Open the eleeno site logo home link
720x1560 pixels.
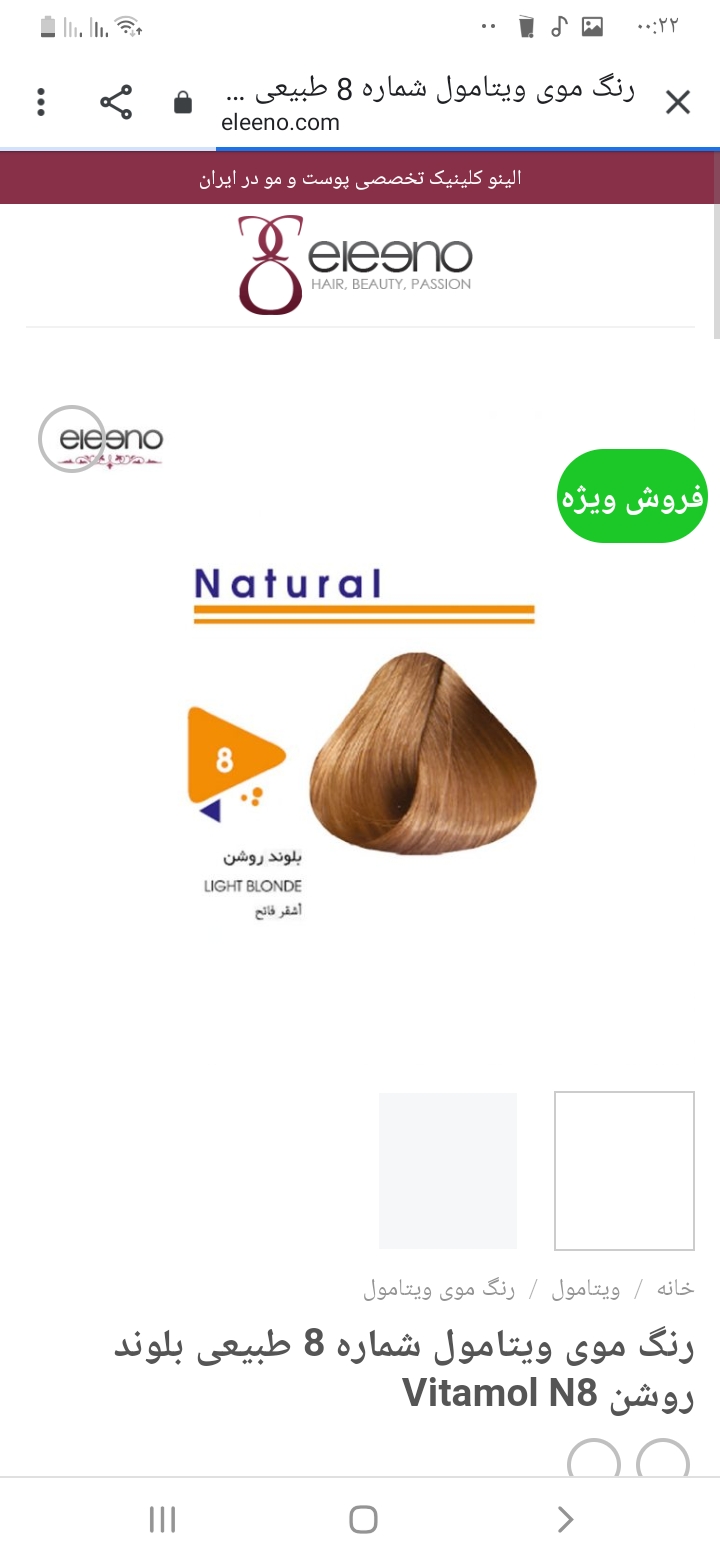tap(355, 265)
